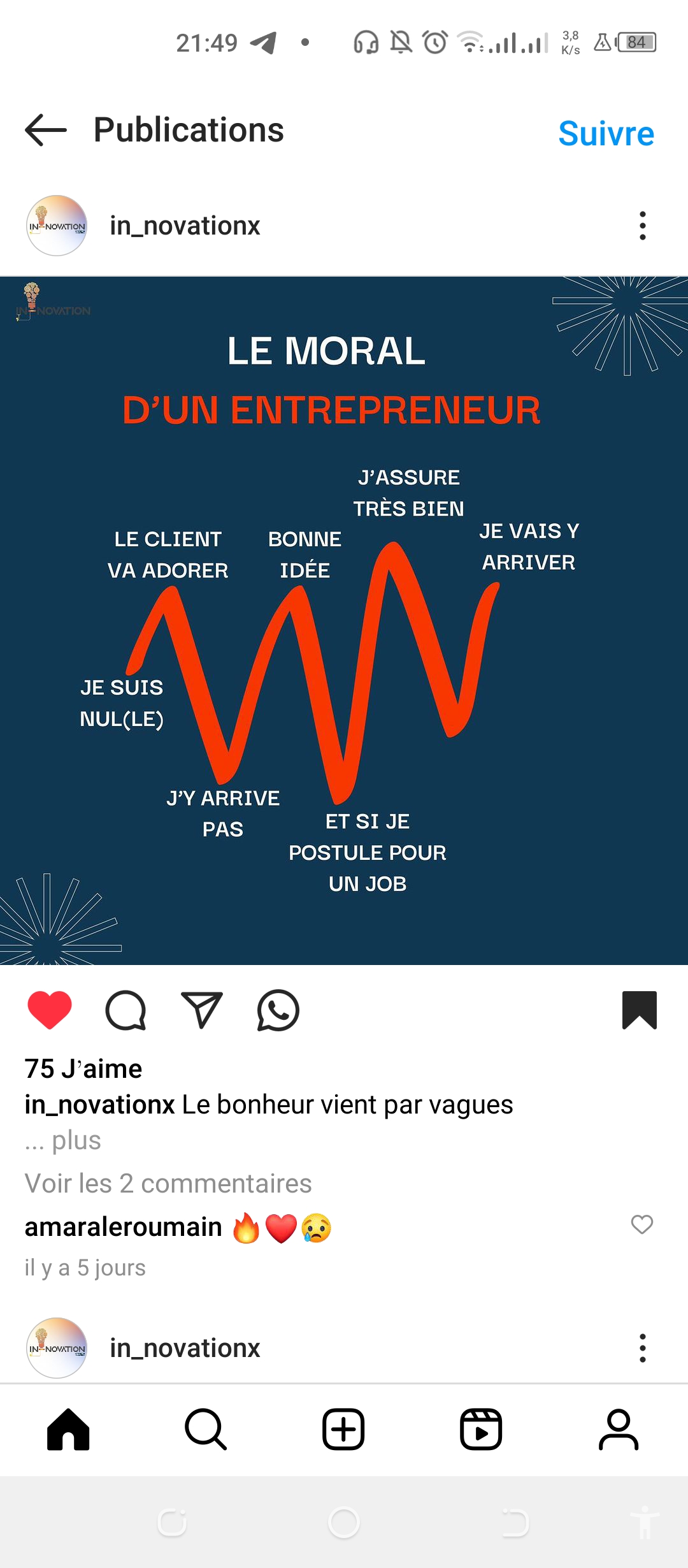The width and height of the screenshot is (688, 1568).
Task: Go back using the Publications arrow
Action: (46, 130)
